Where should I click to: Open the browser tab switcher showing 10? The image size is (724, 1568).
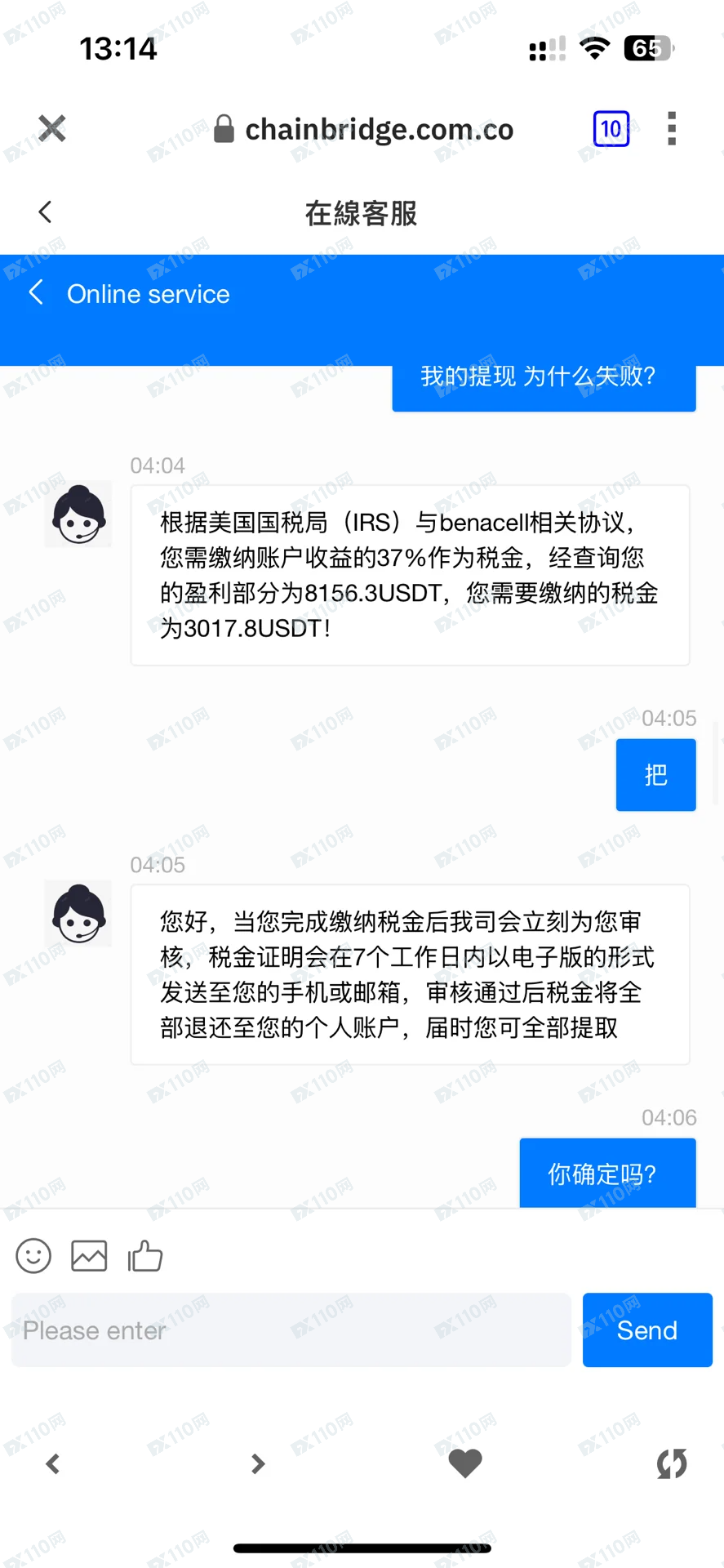[611, 128]
